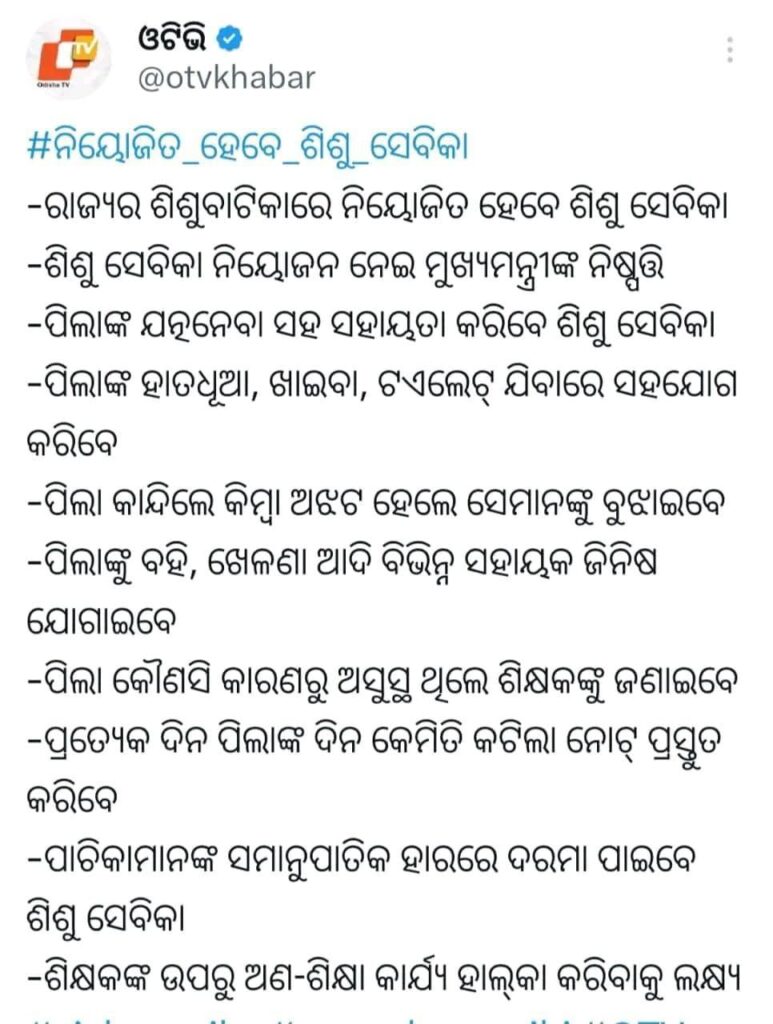The height and width of the screenshot is (1024, 773).
Task: Open the tweet's three-dot overflow menu
Action: (730, 50)
